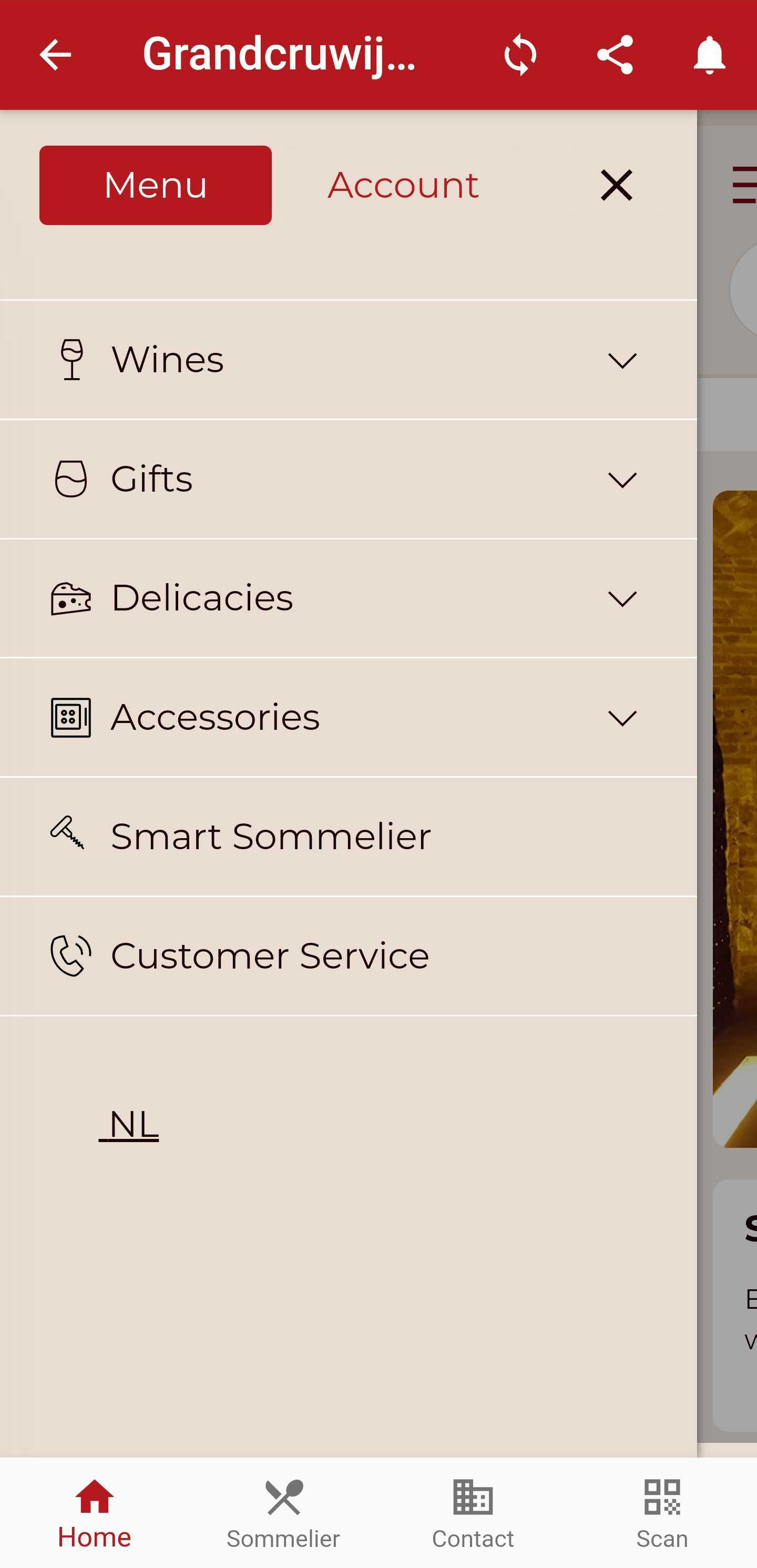
Task: Expand the Wines category
Action: pyautogui.click(x=622, y=360)
